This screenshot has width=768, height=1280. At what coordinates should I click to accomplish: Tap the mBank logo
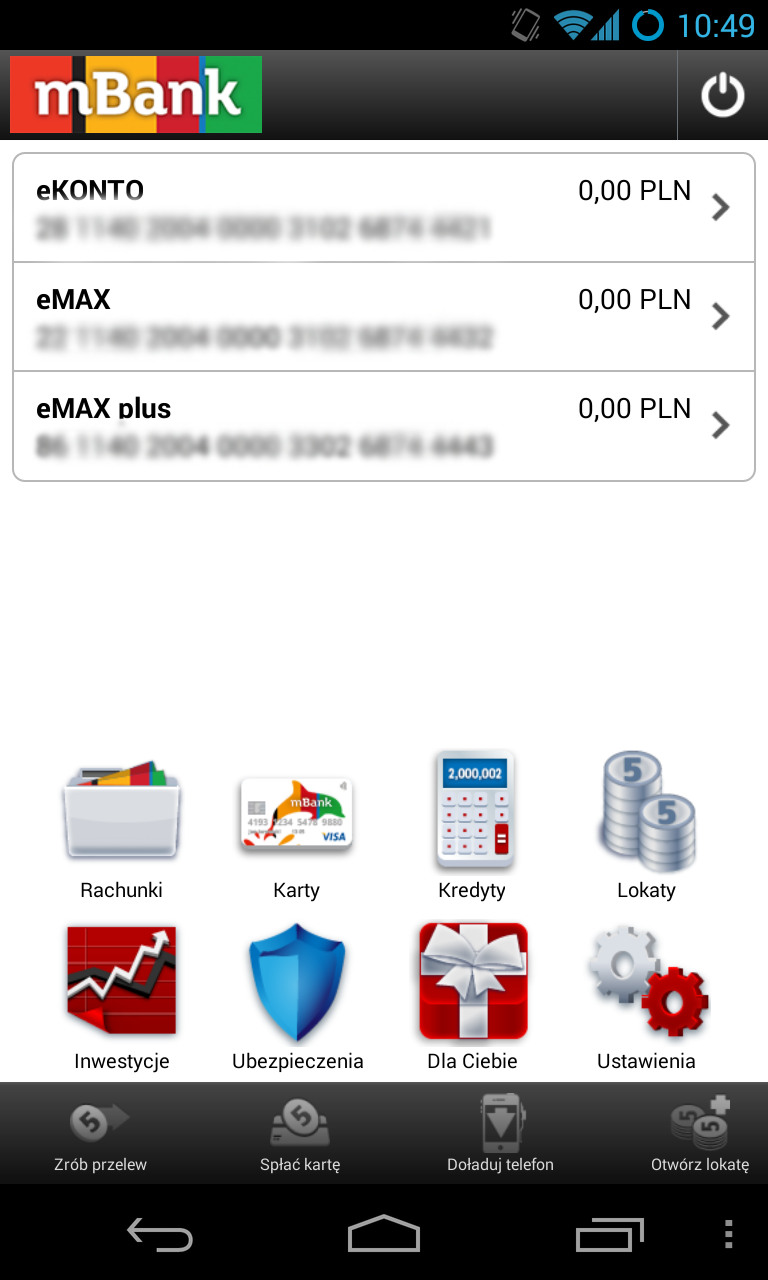point(135,96)
